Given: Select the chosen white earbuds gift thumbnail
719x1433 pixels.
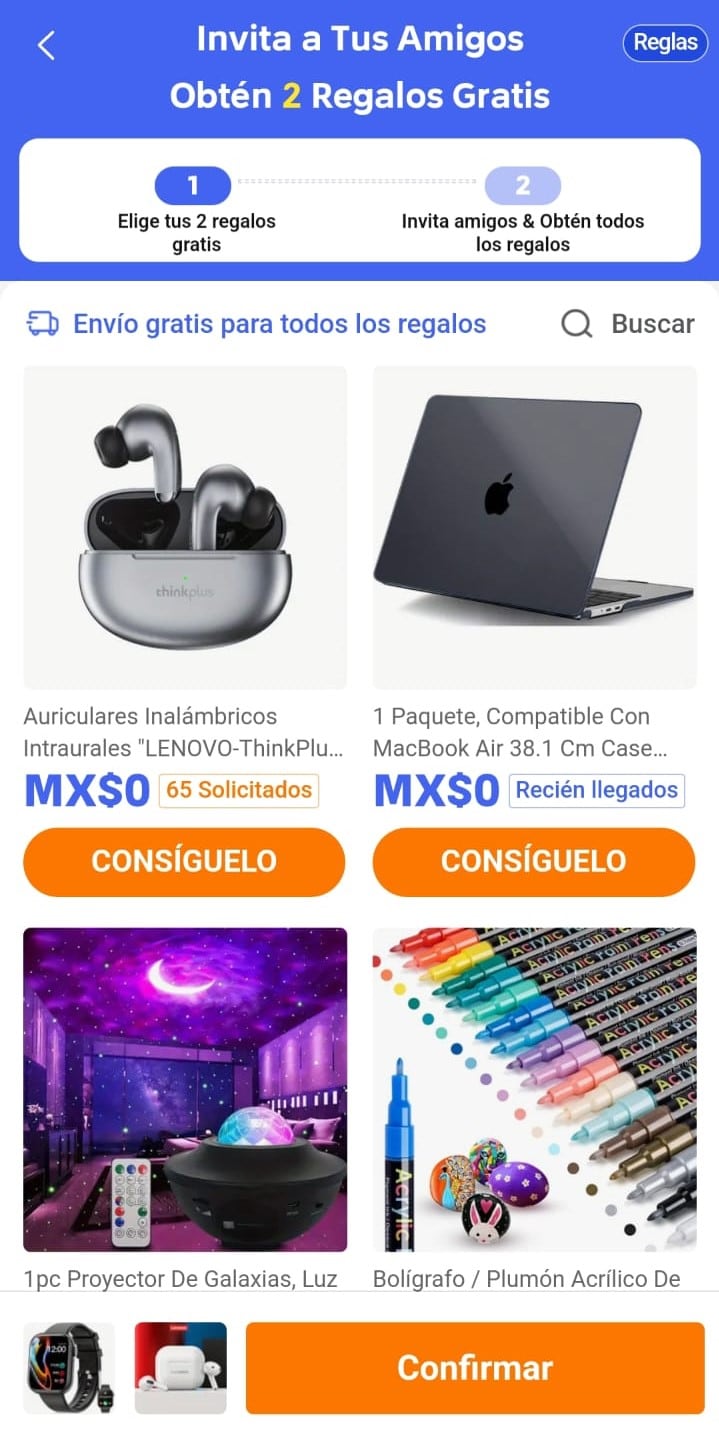Looking at the screenshot, I should [181, 1368].
